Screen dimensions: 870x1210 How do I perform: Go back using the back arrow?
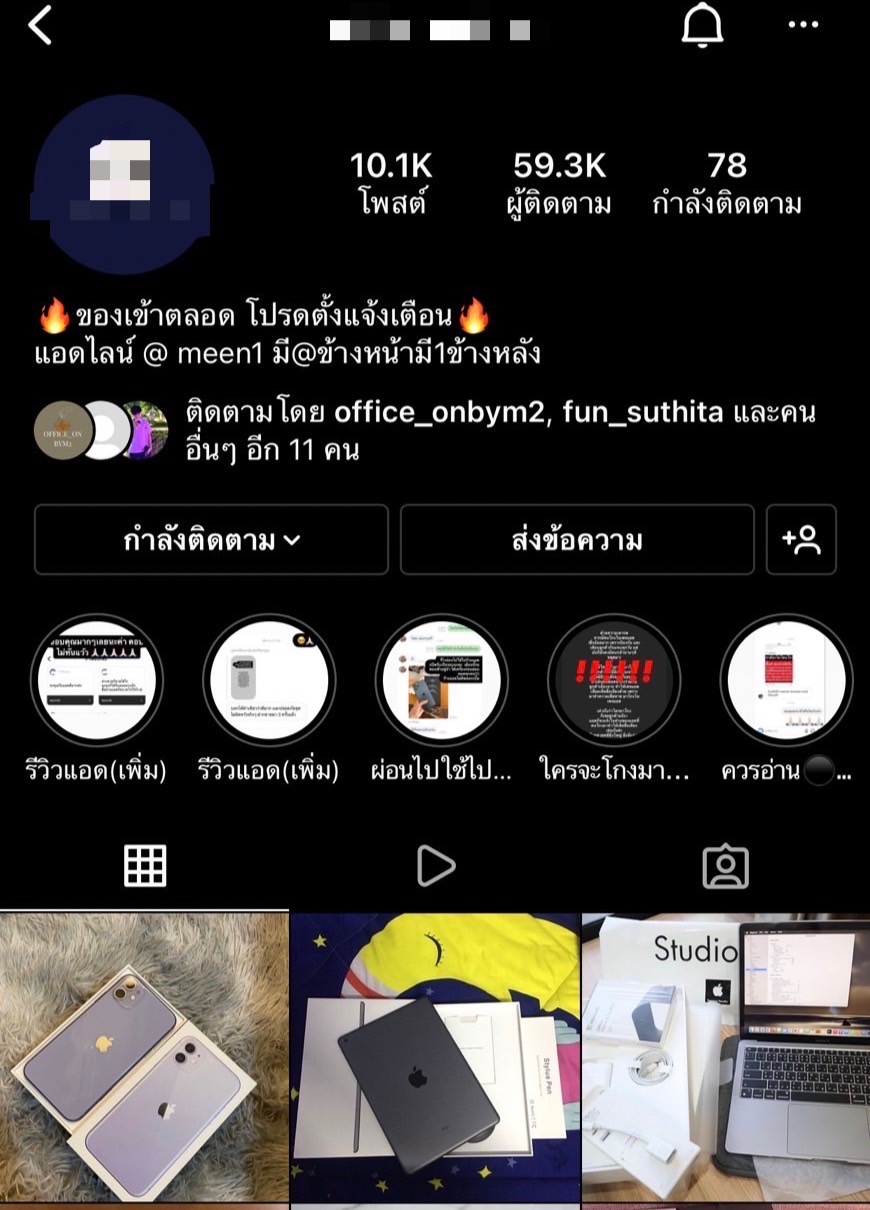(x=40, y=26)
